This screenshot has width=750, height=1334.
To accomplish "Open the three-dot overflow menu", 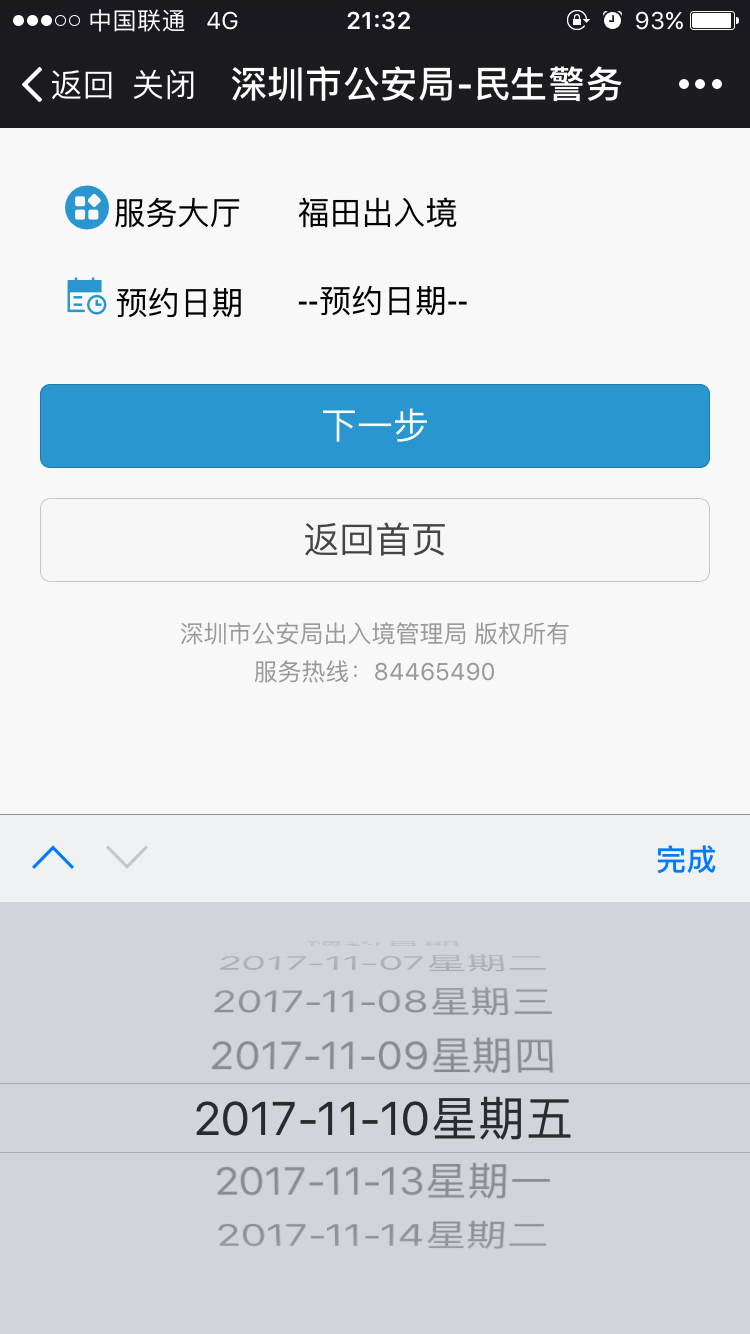I will coord(700,85).
